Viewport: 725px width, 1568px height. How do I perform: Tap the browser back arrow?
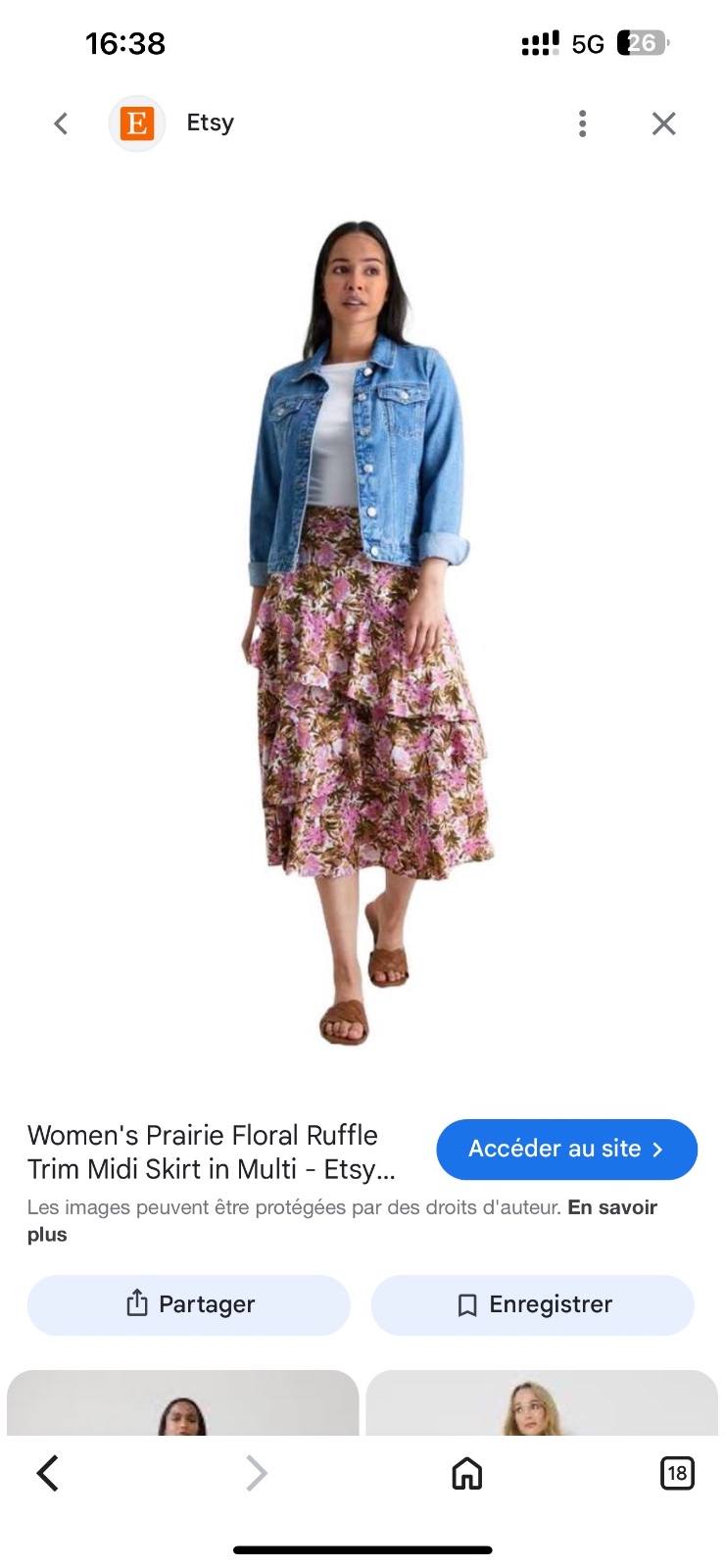(x=47, y=1473)
